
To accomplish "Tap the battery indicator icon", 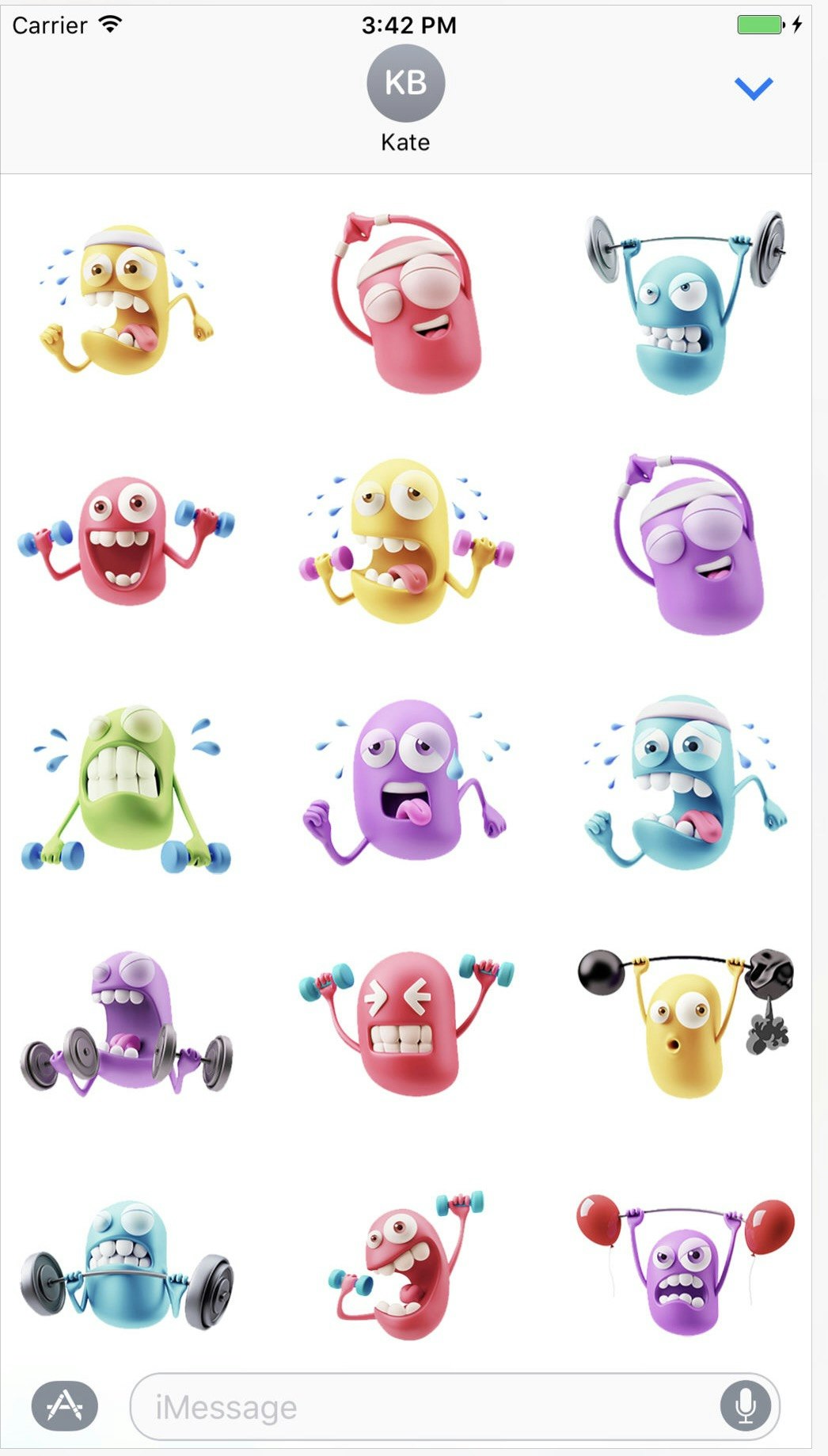I will pyautogui.click(x=758, y=24).
